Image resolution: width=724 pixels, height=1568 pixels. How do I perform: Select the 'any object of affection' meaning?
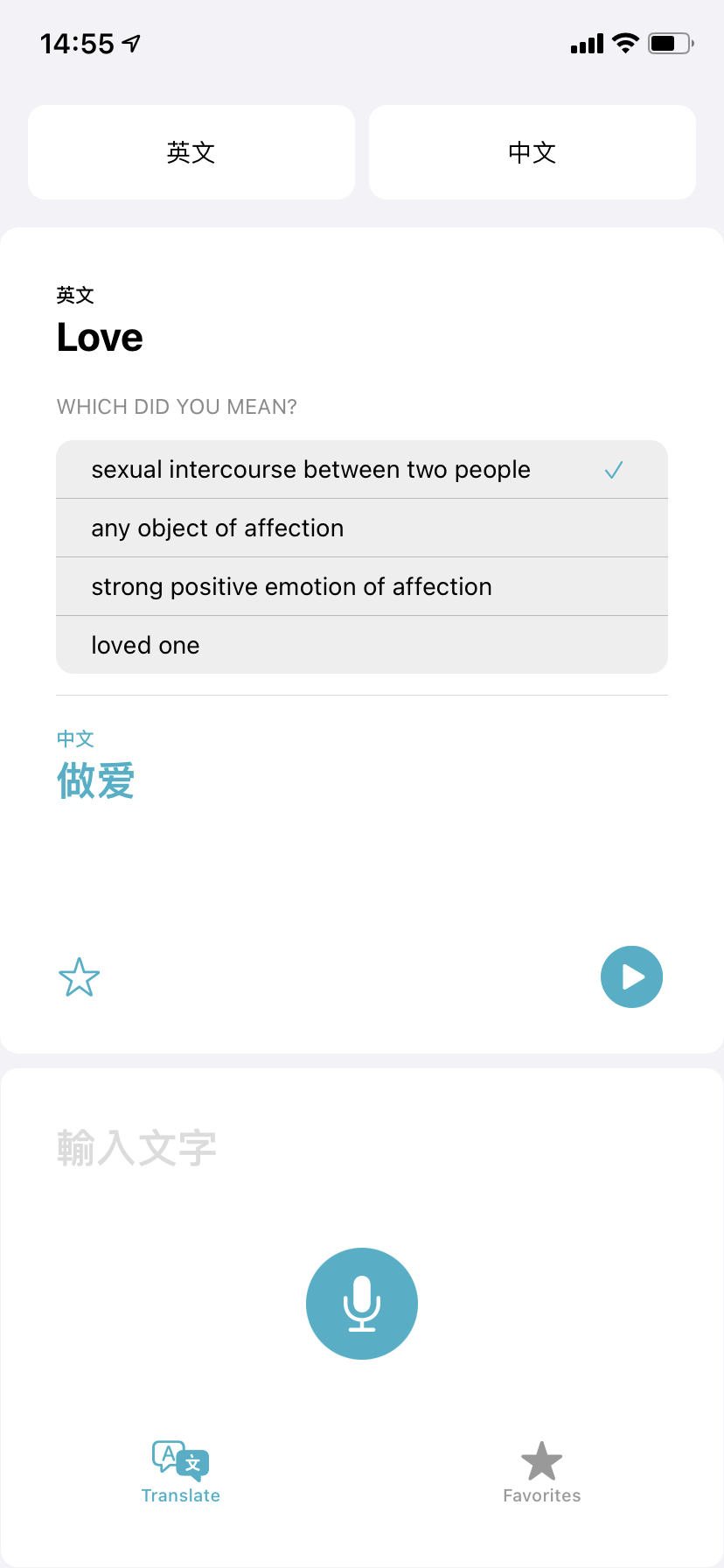[362, 528]
